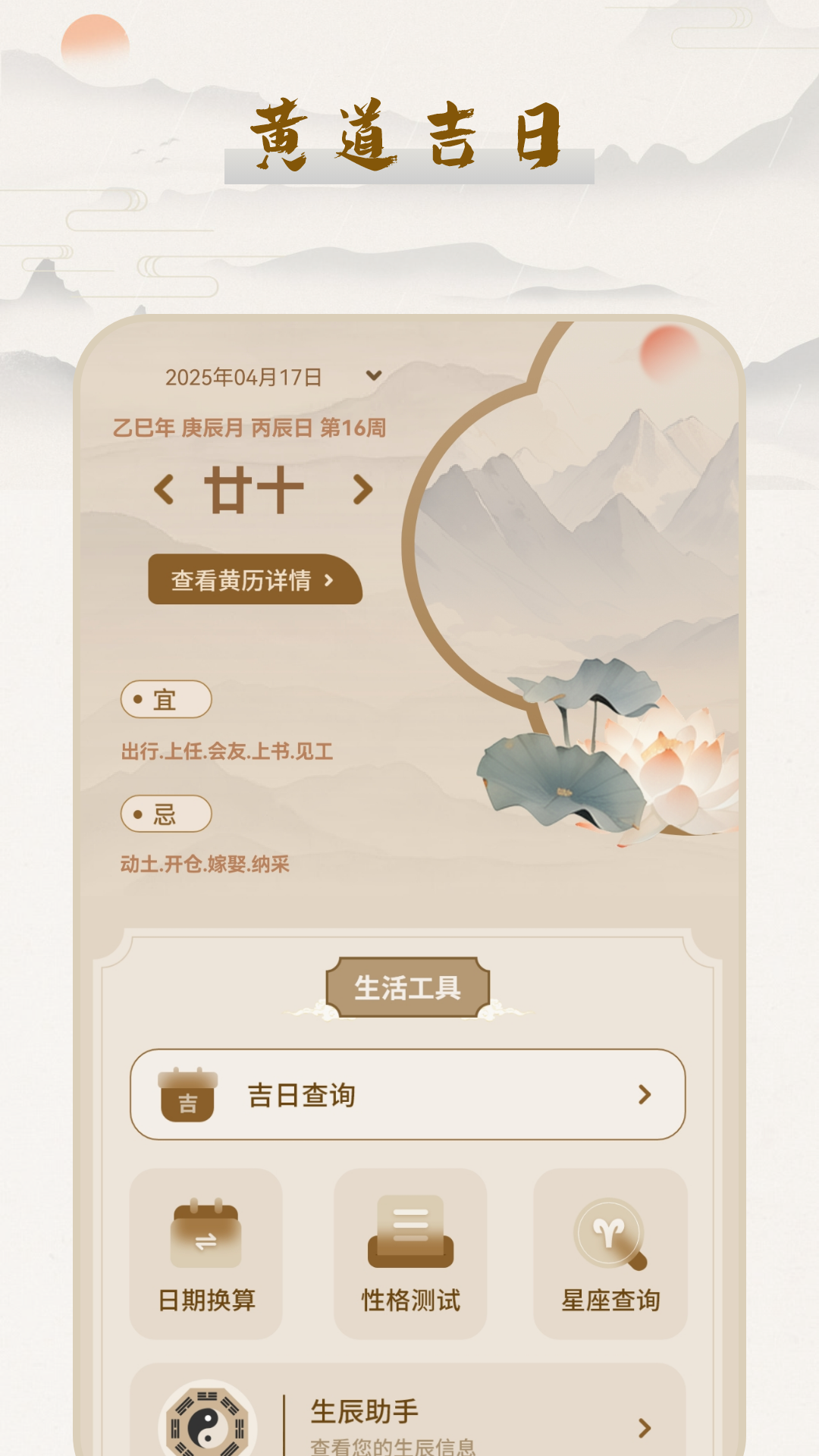This screenshot has height=1456, width=819.
Task: Select the 忌 taboo tab
Action: pyautogui.click(x=166, y=813)
